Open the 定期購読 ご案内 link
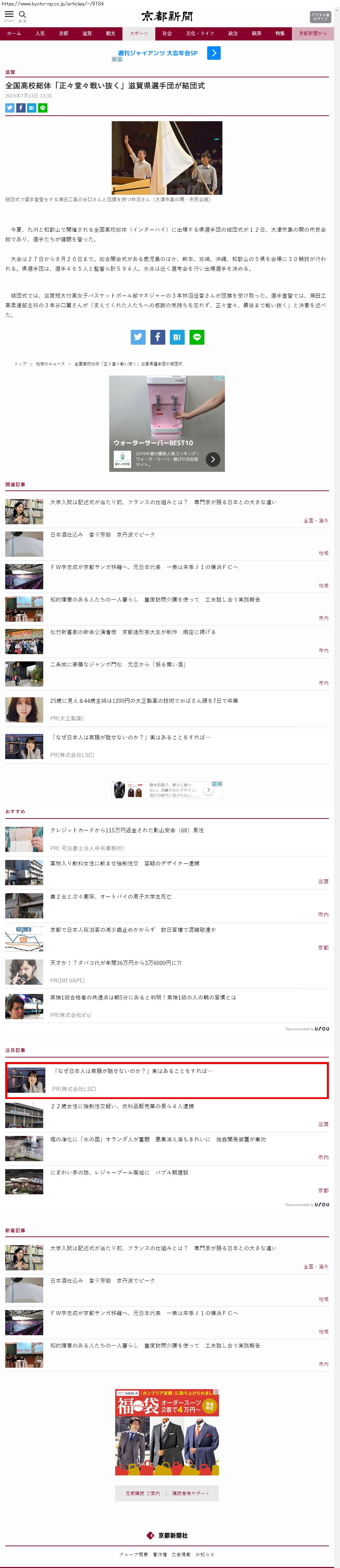Image resolution: width=340 pixels, height=1568 pixels. click(143, 1492)
